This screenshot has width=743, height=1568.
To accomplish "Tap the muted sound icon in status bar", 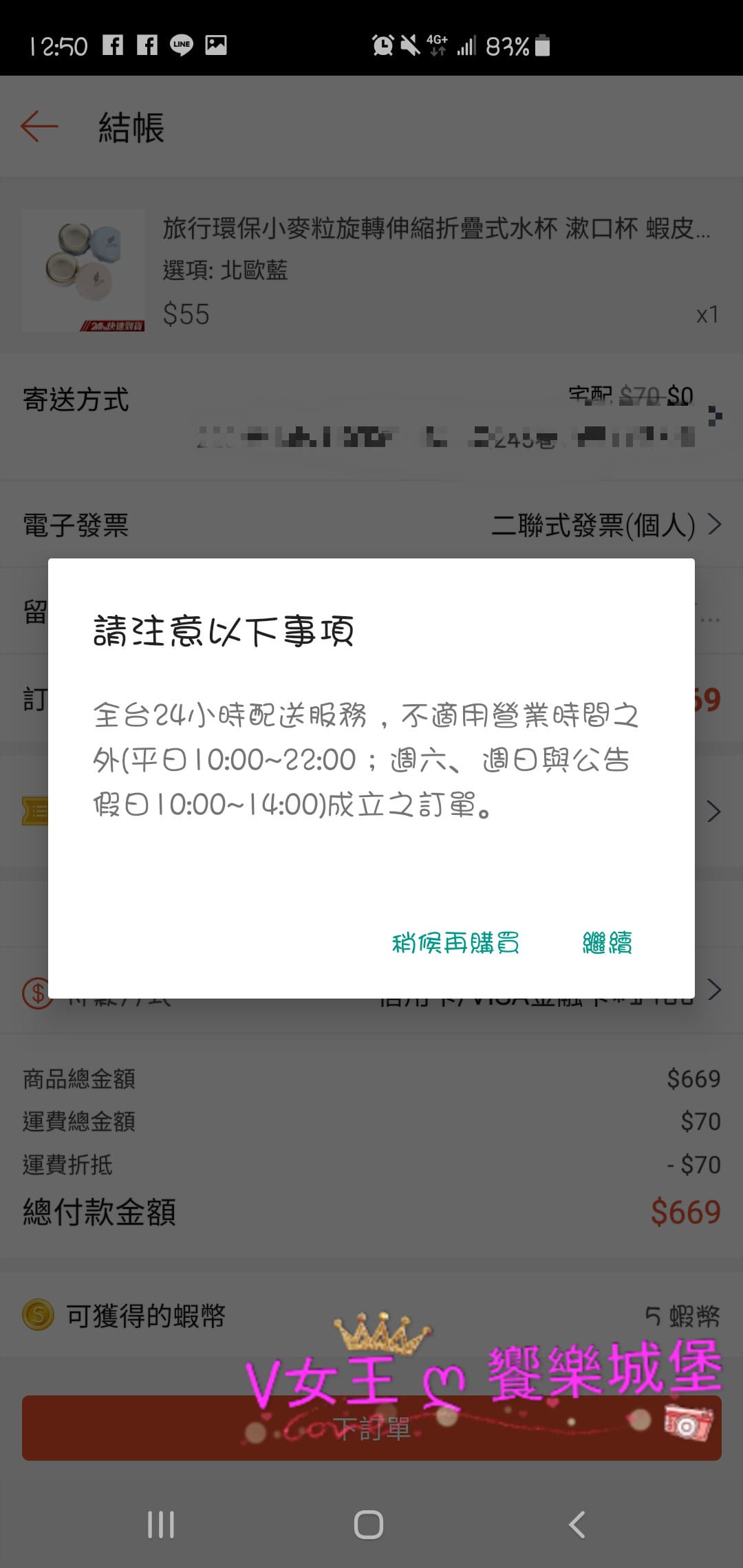I will (x=411, y=46).
